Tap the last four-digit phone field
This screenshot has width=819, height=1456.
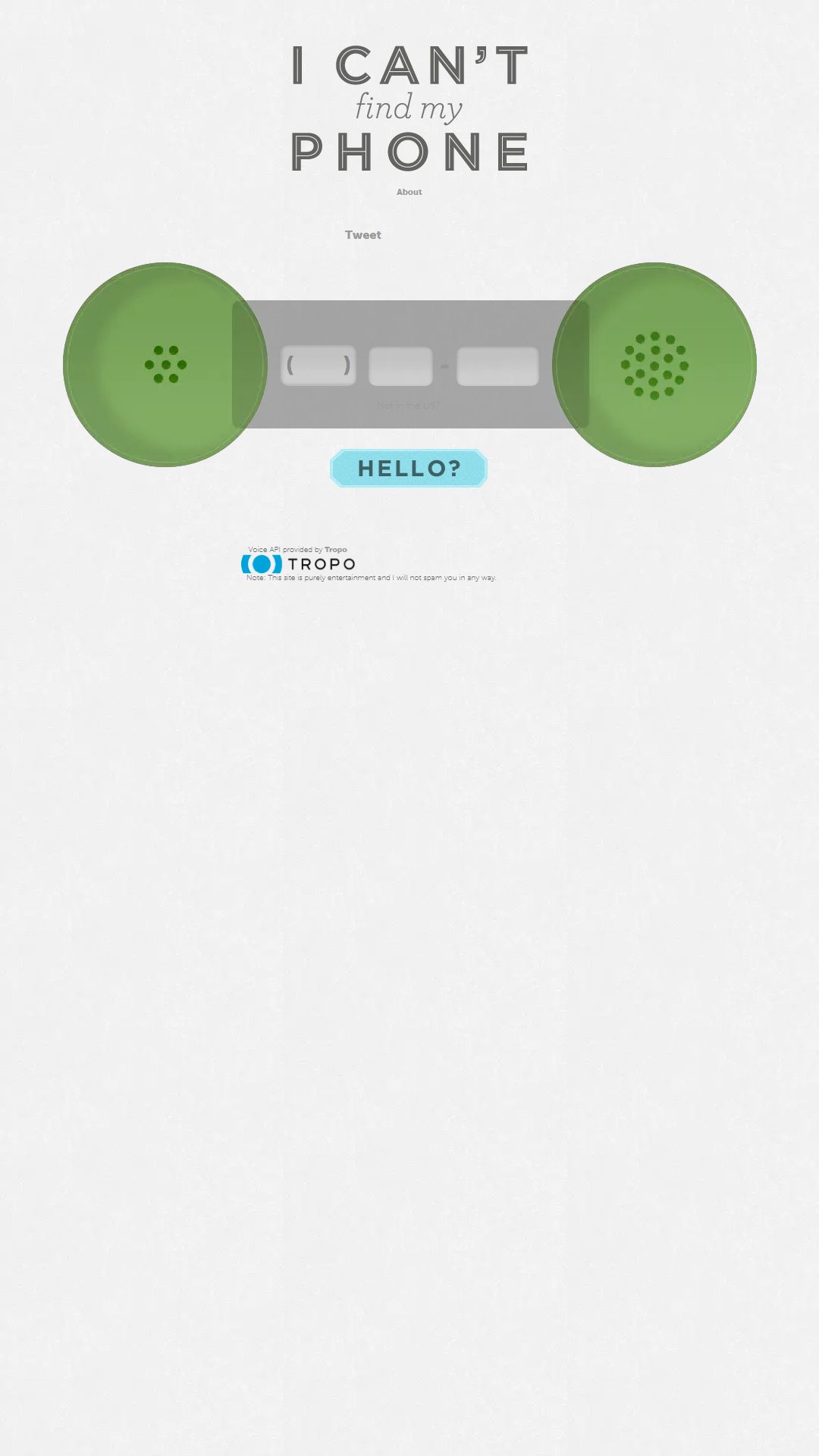pyautogui.click(x=497, y=366)
